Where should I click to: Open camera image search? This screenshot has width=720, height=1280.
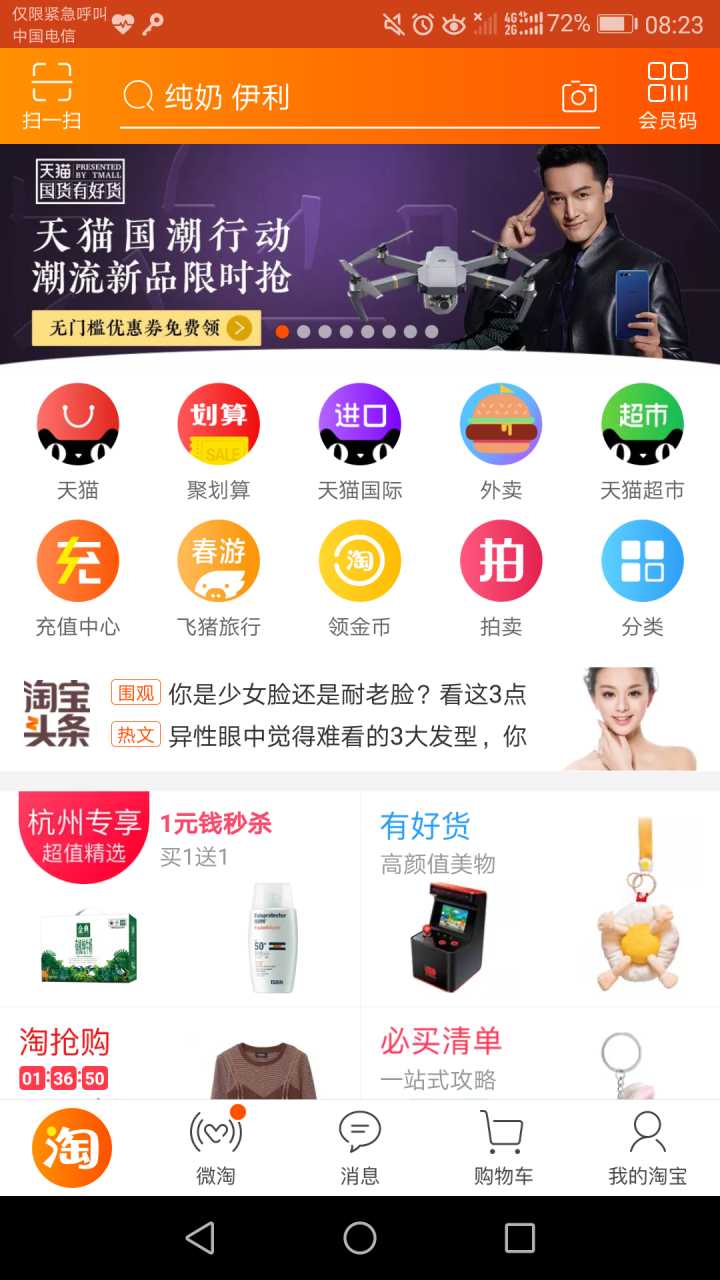[579, 97]
